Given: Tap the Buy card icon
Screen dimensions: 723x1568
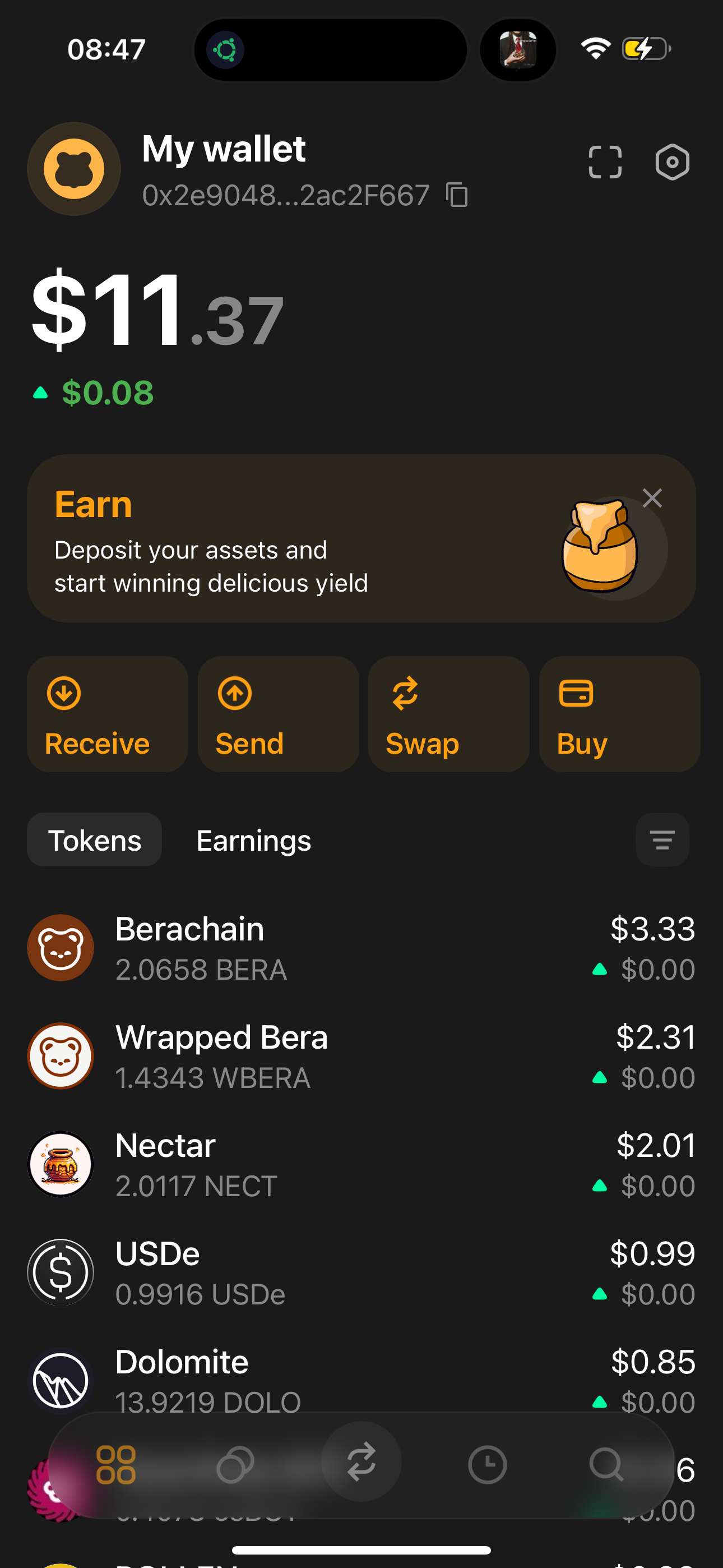Looking at the screenshot, I should [576, 693].
